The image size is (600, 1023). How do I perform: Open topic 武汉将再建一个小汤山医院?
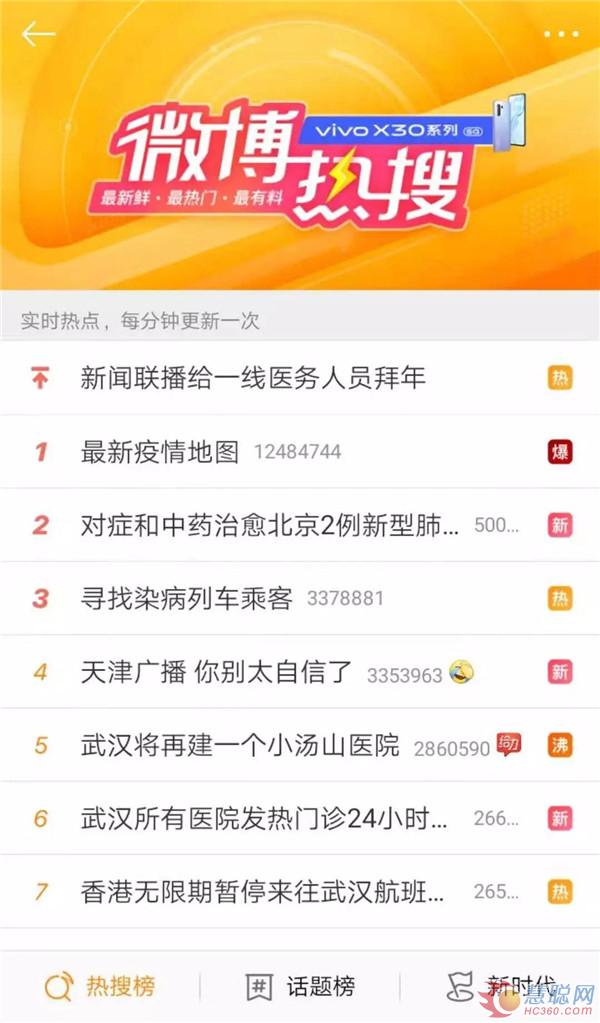(240, 746)
